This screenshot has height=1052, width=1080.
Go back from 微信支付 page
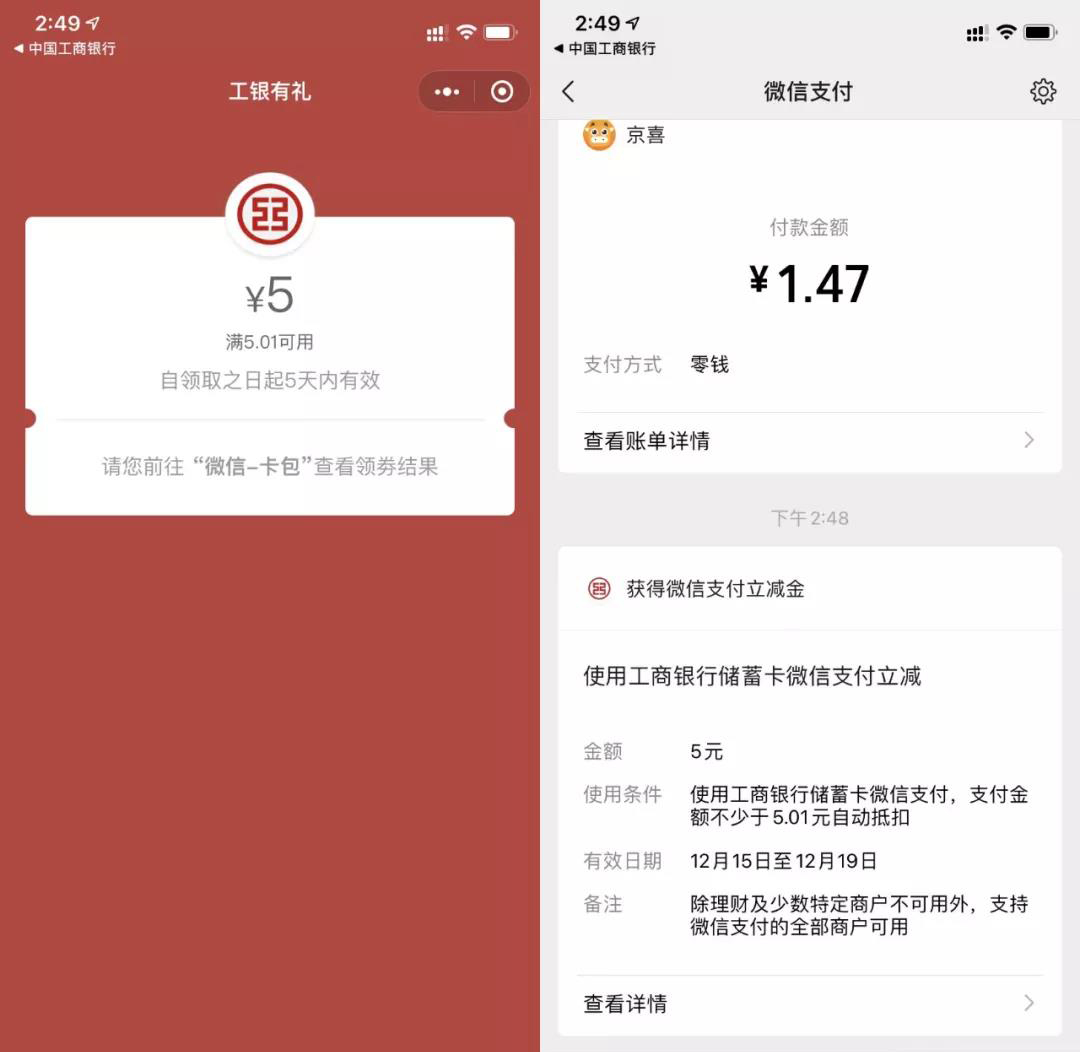568,92
